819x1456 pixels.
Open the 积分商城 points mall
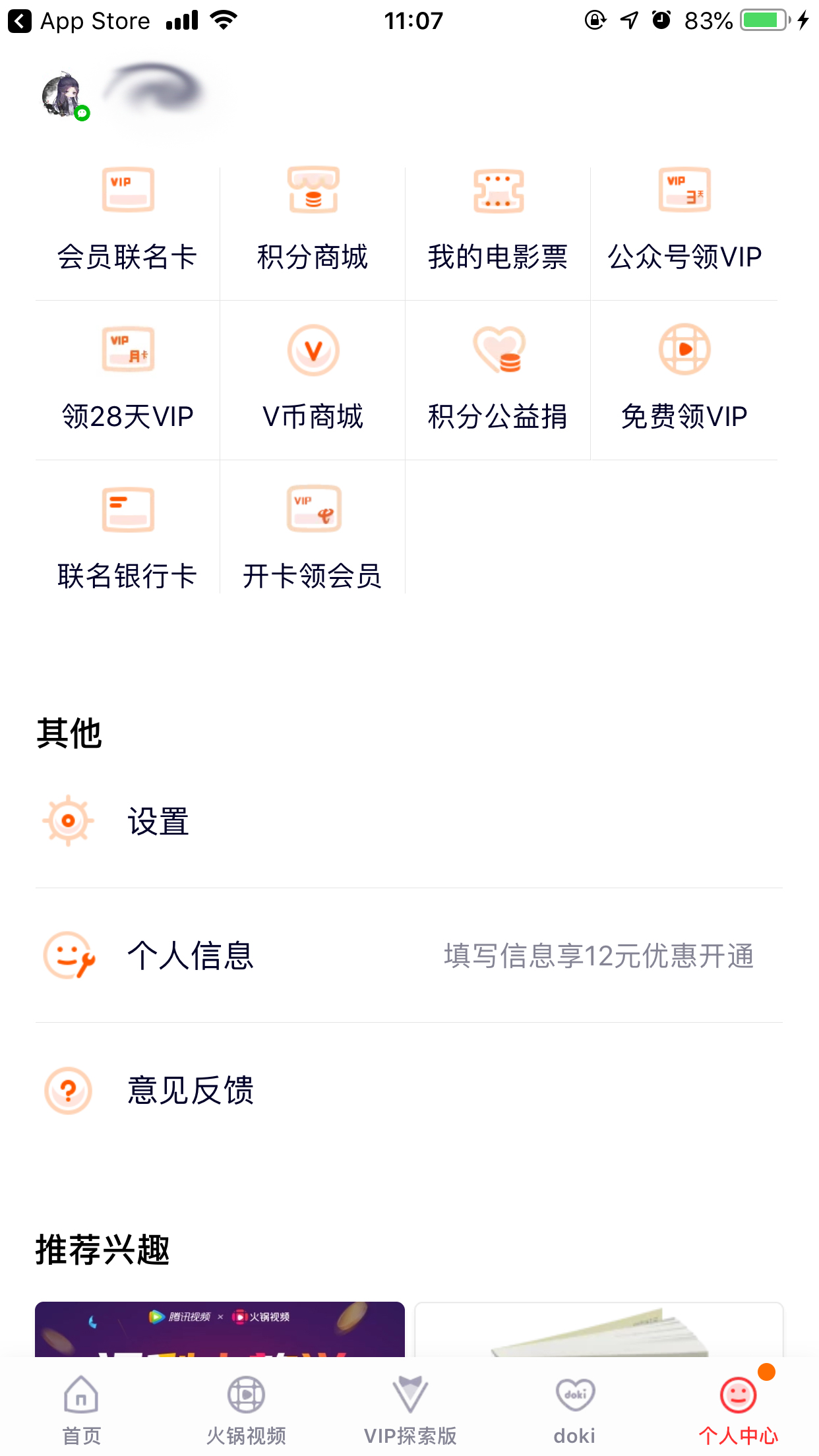313,218
